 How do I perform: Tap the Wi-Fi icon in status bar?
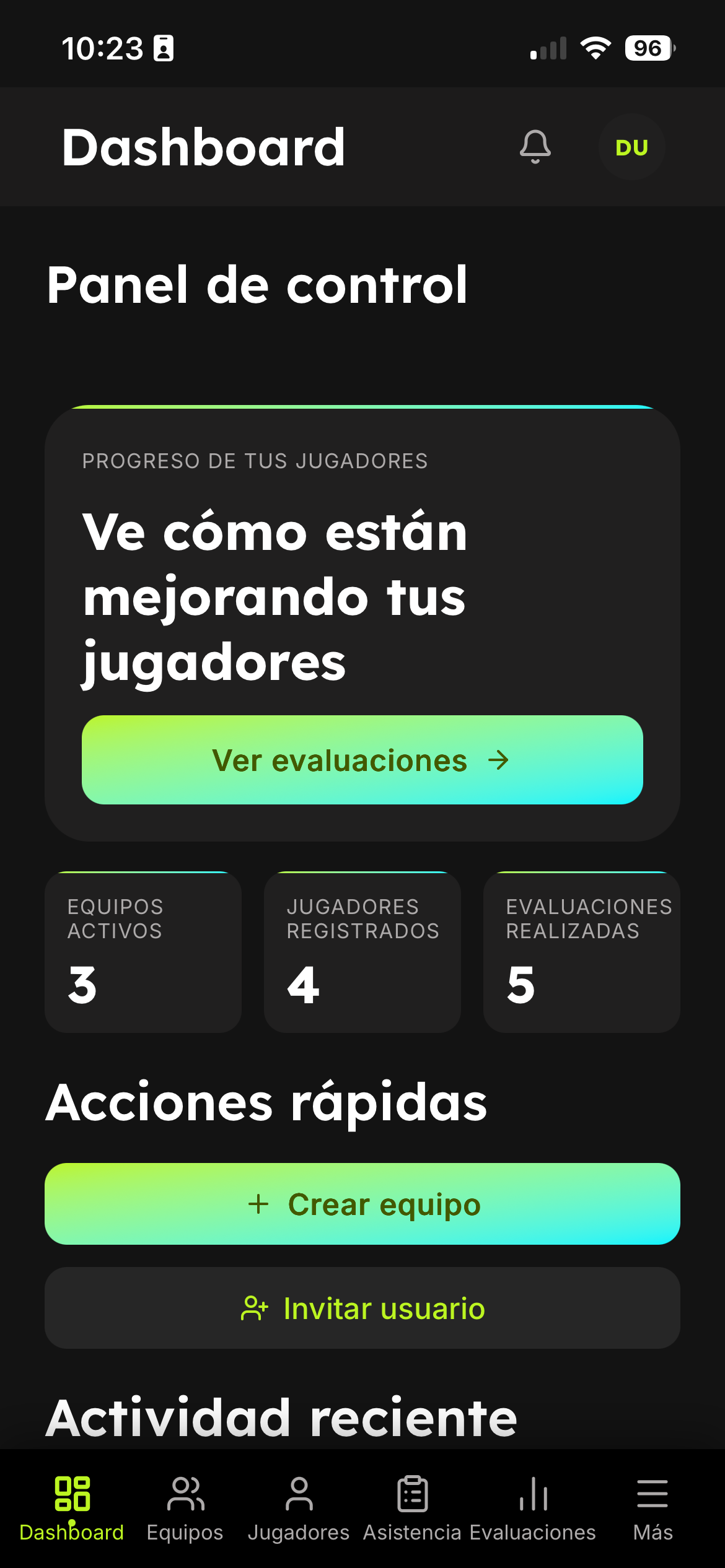click(596, 46)
